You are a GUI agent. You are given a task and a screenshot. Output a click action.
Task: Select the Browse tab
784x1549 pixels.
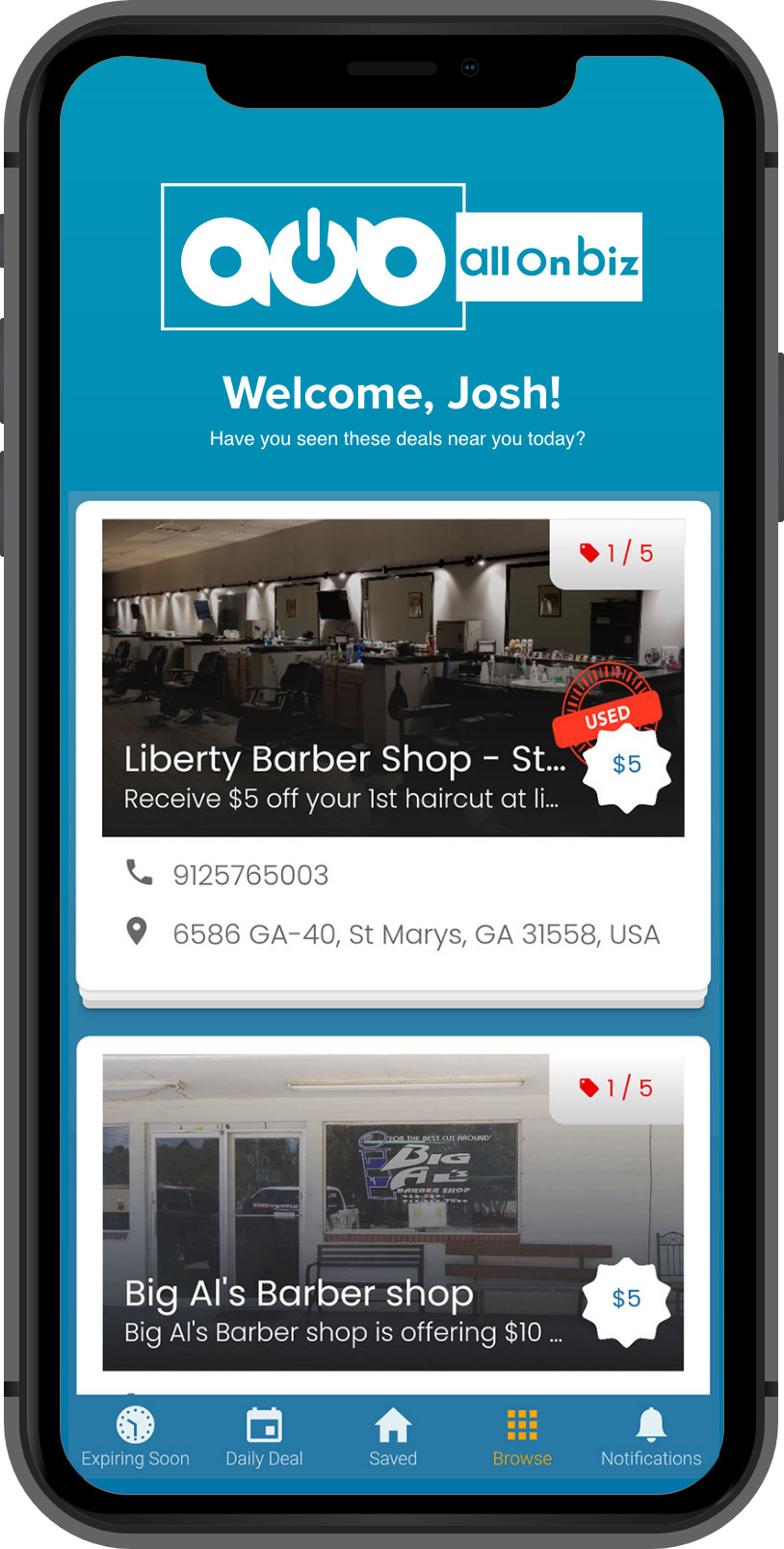[x=522, y=1436]
